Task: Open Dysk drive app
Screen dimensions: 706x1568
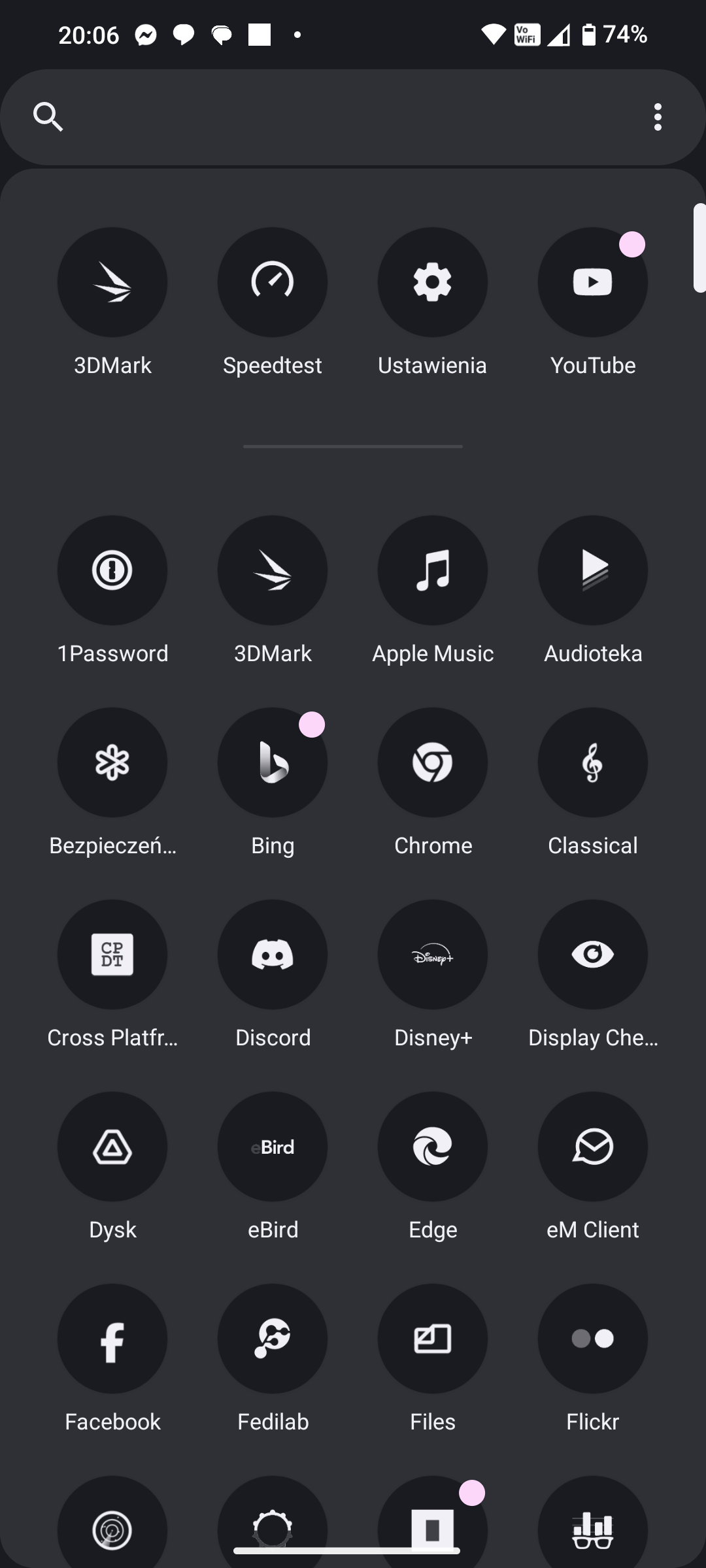Action: point(112,1147)
